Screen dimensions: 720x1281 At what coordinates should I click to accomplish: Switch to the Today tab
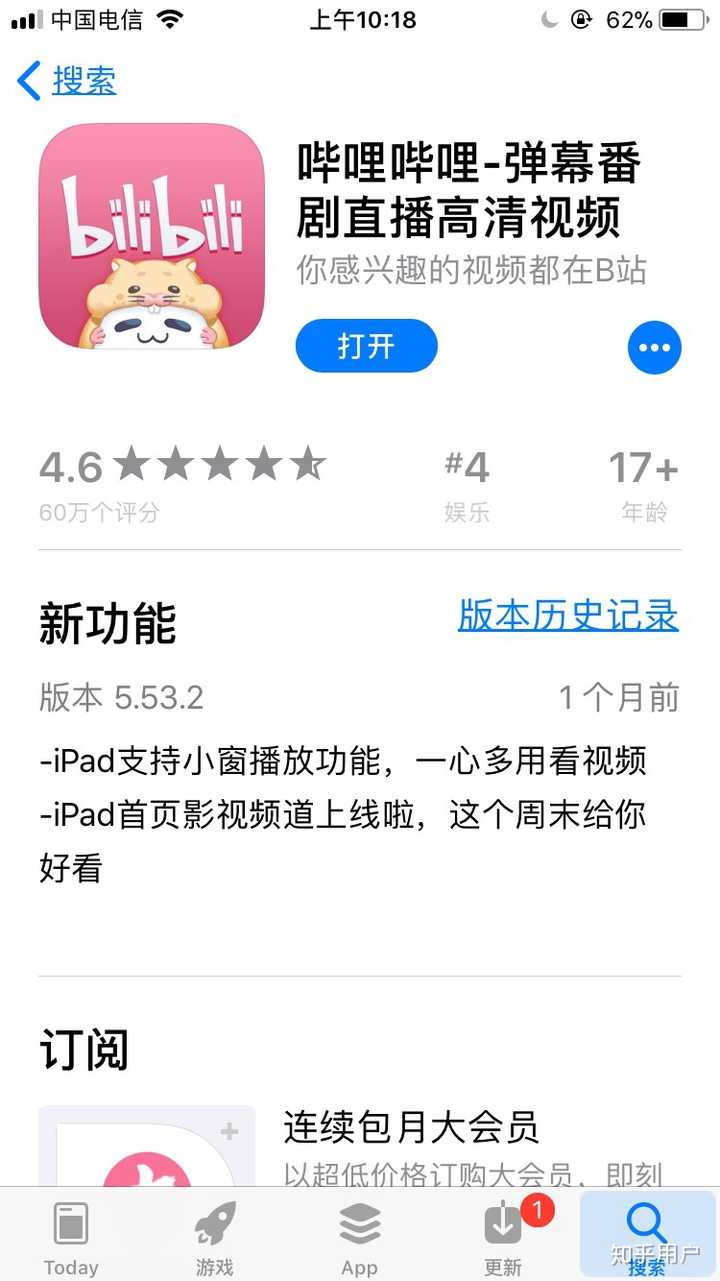pyautogui.click(x=71, y=1232)
